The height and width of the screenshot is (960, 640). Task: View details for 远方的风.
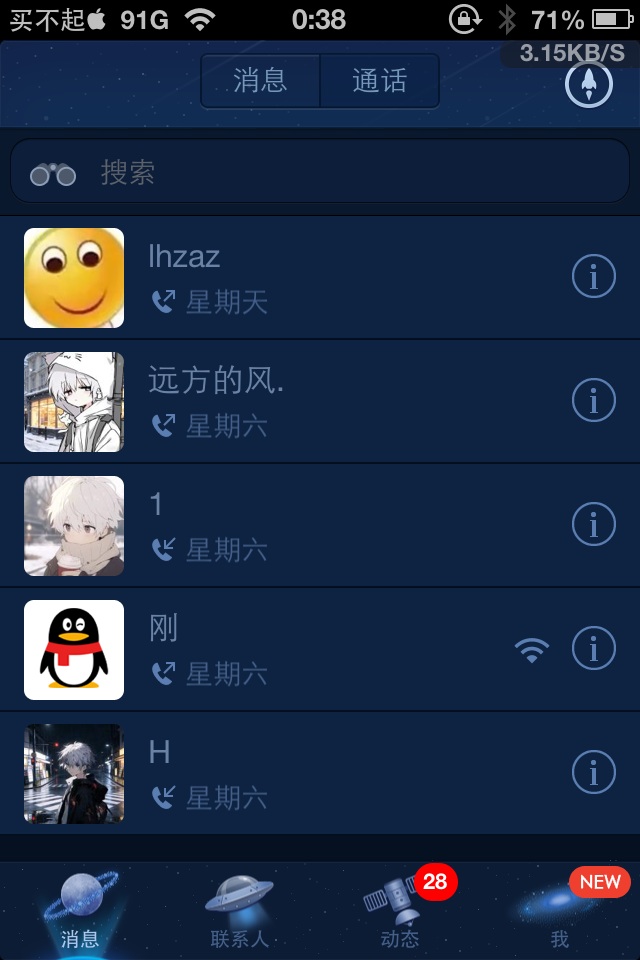(593, 402)
